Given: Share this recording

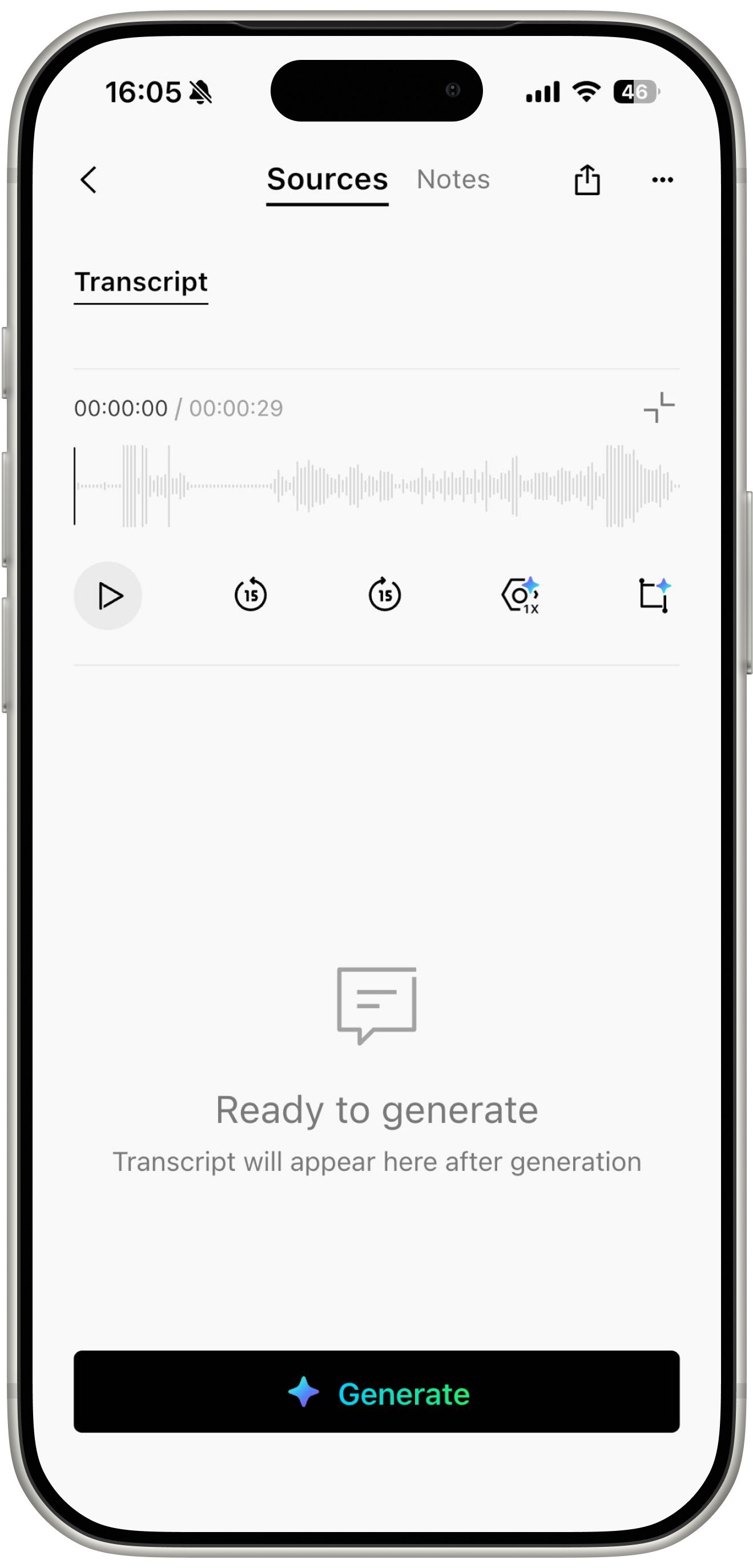Looking at the screenshot, I should pos(587,180).
